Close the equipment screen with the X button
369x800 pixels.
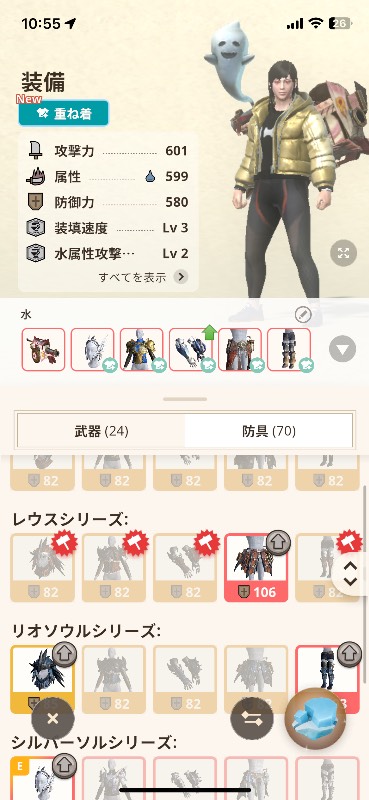(53, 719)
